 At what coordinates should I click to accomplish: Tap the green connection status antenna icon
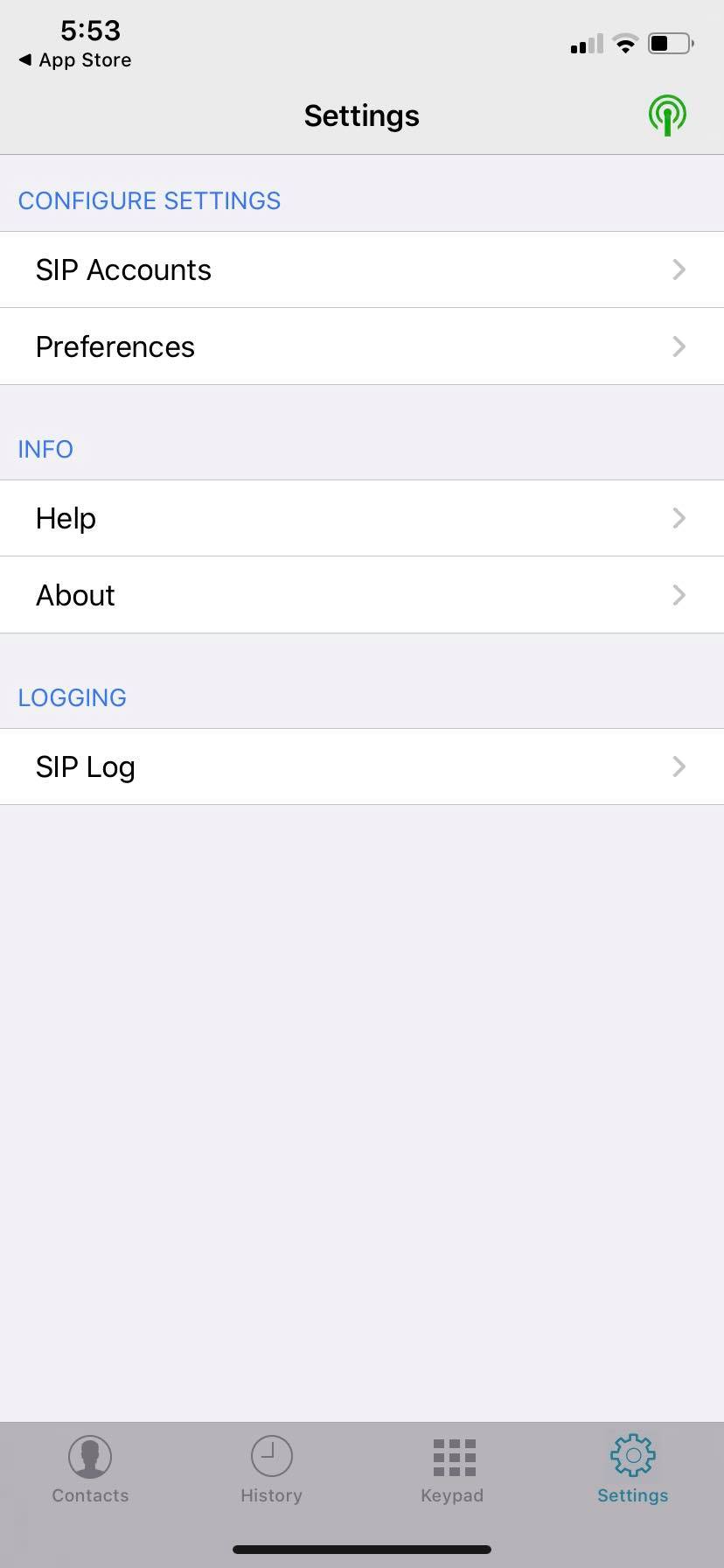[667, 115]
